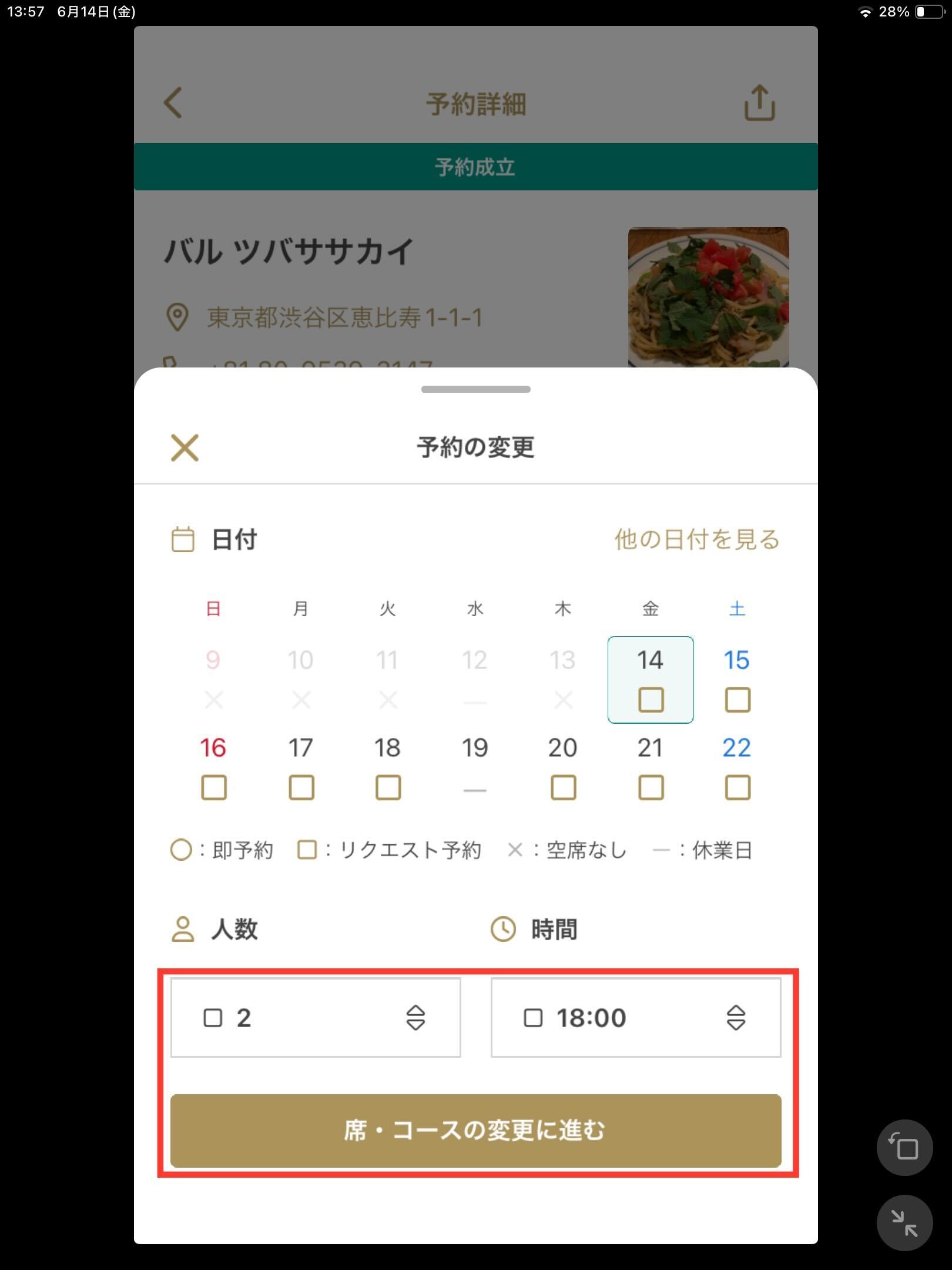Open the 人数 picker showing 2
Screen dimensions: 952x1270
316,1017
